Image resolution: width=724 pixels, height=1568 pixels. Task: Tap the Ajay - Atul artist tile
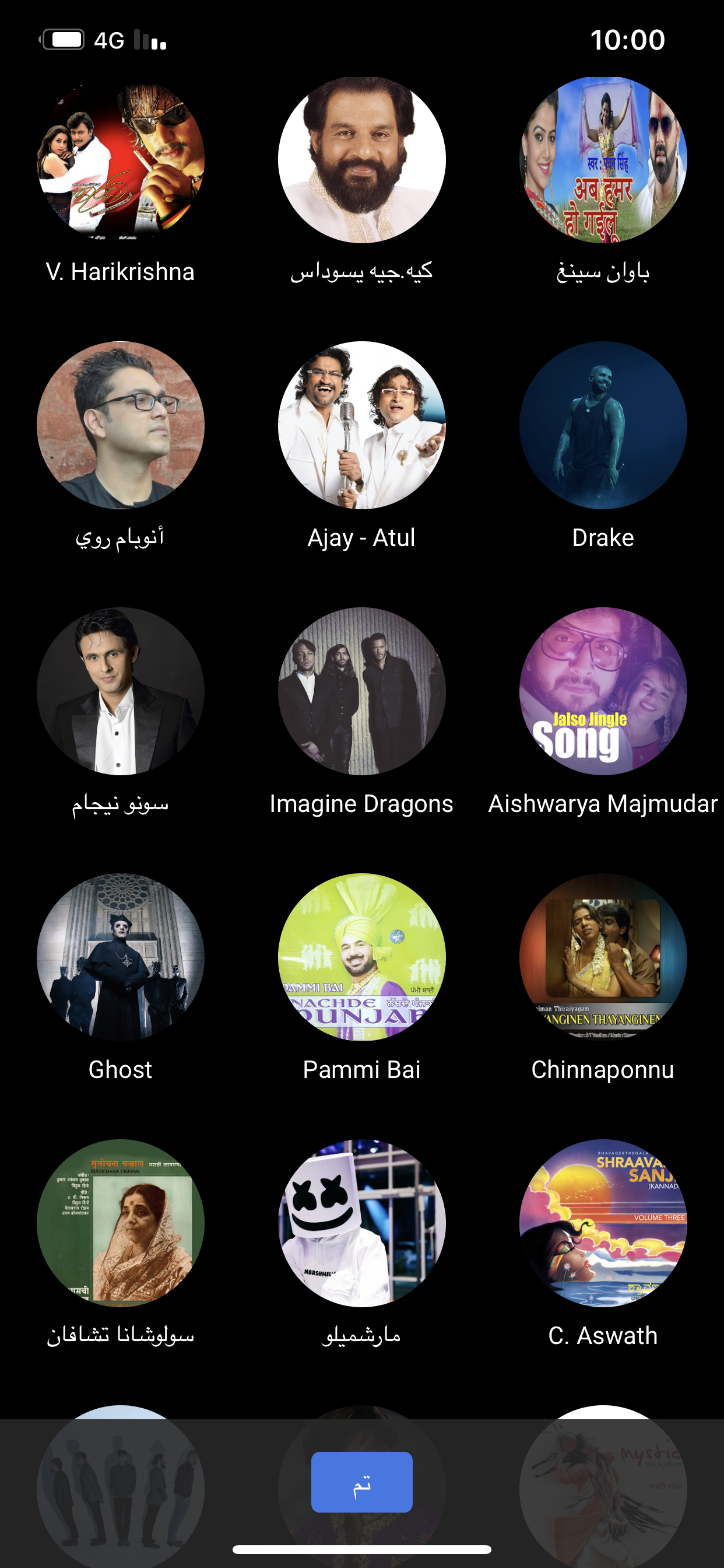tap(361, 425)
